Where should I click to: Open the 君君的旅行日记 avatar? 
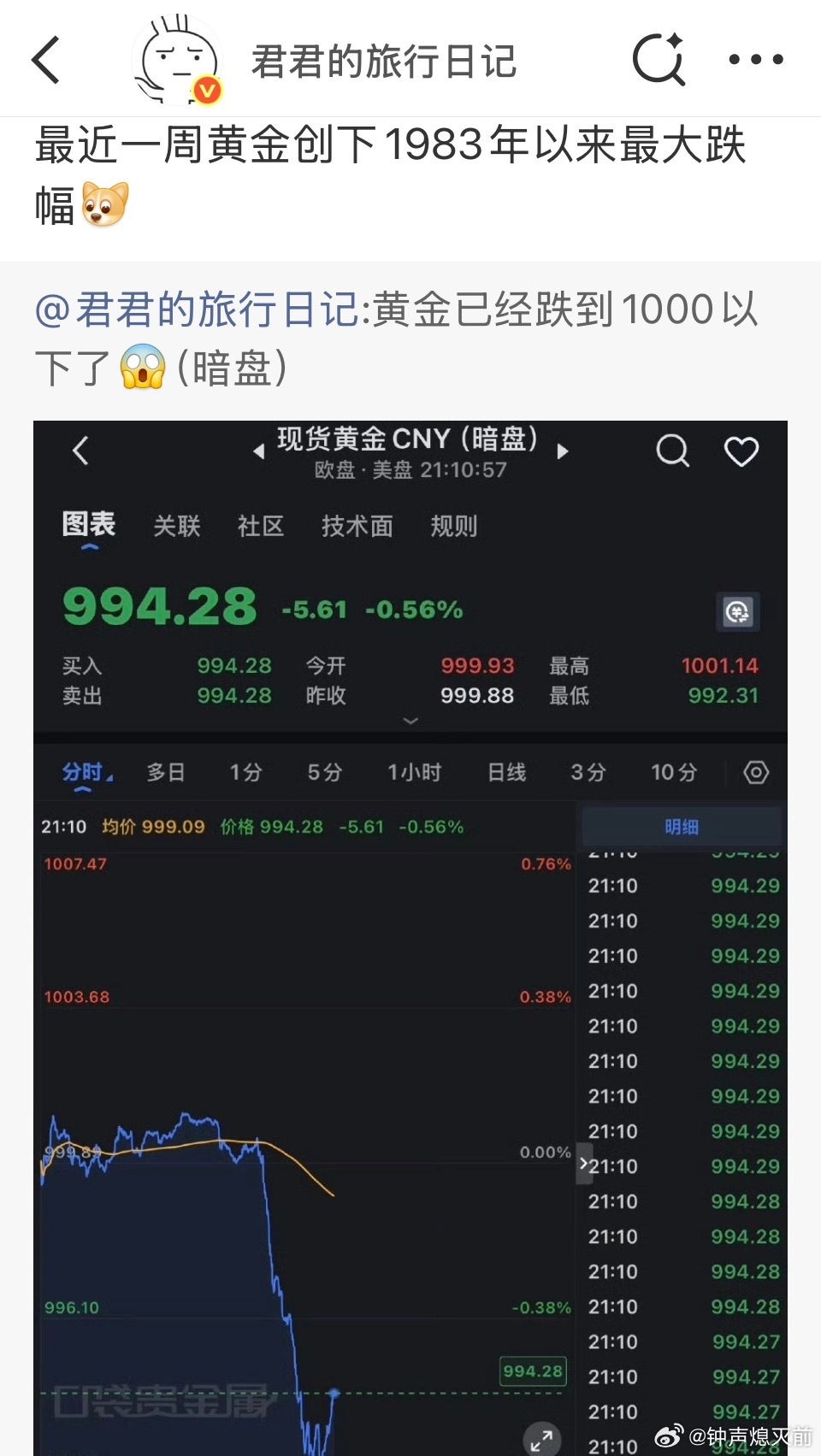tap(177, 58)
